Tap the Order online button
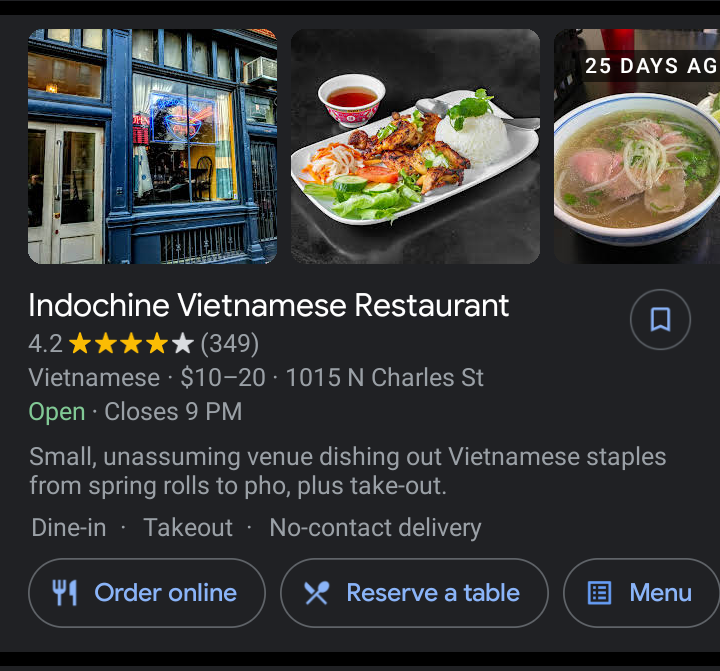The height and width of the screenshot is (671, 720). pyautogui.click(x=146, y=593)
